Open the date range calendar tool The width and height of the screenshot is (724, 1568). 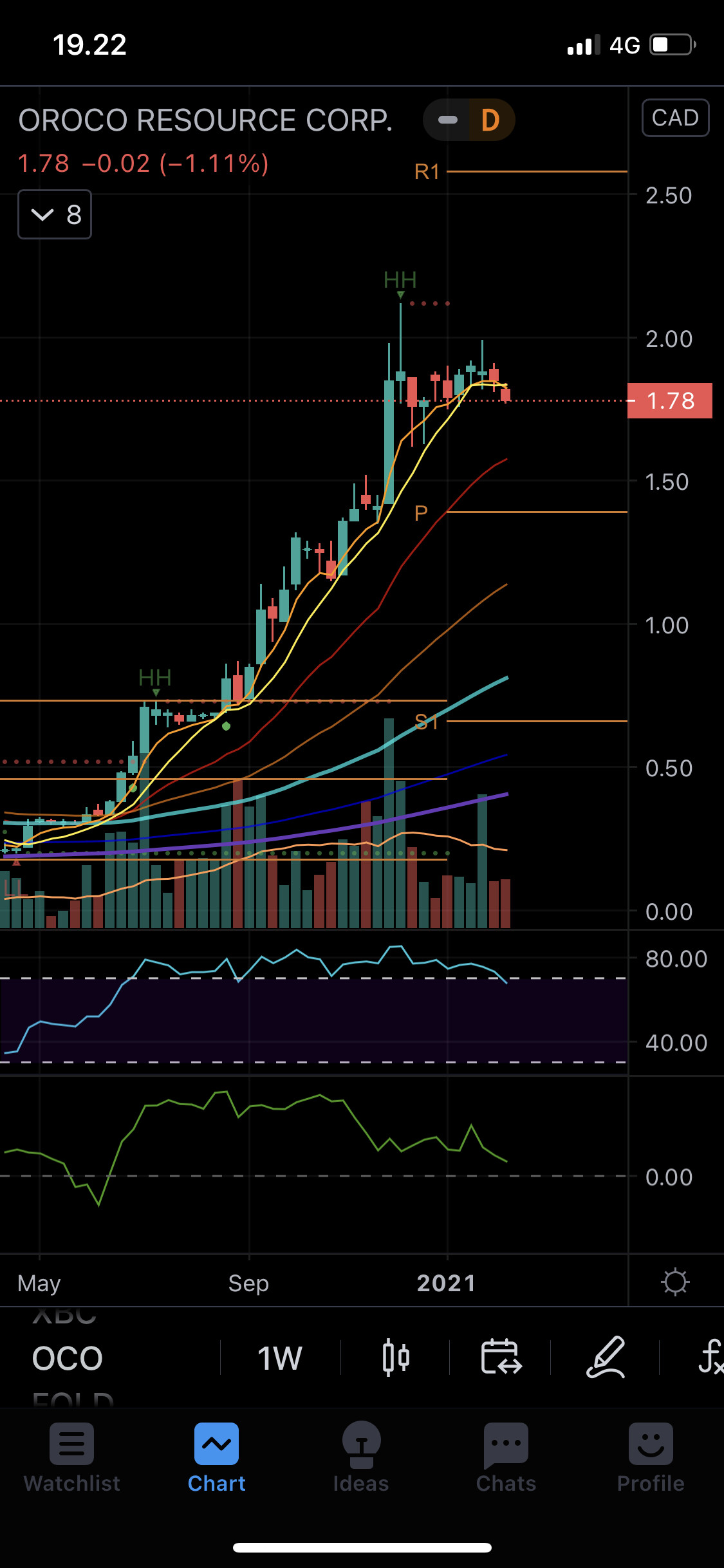(x=501, y=1357)
